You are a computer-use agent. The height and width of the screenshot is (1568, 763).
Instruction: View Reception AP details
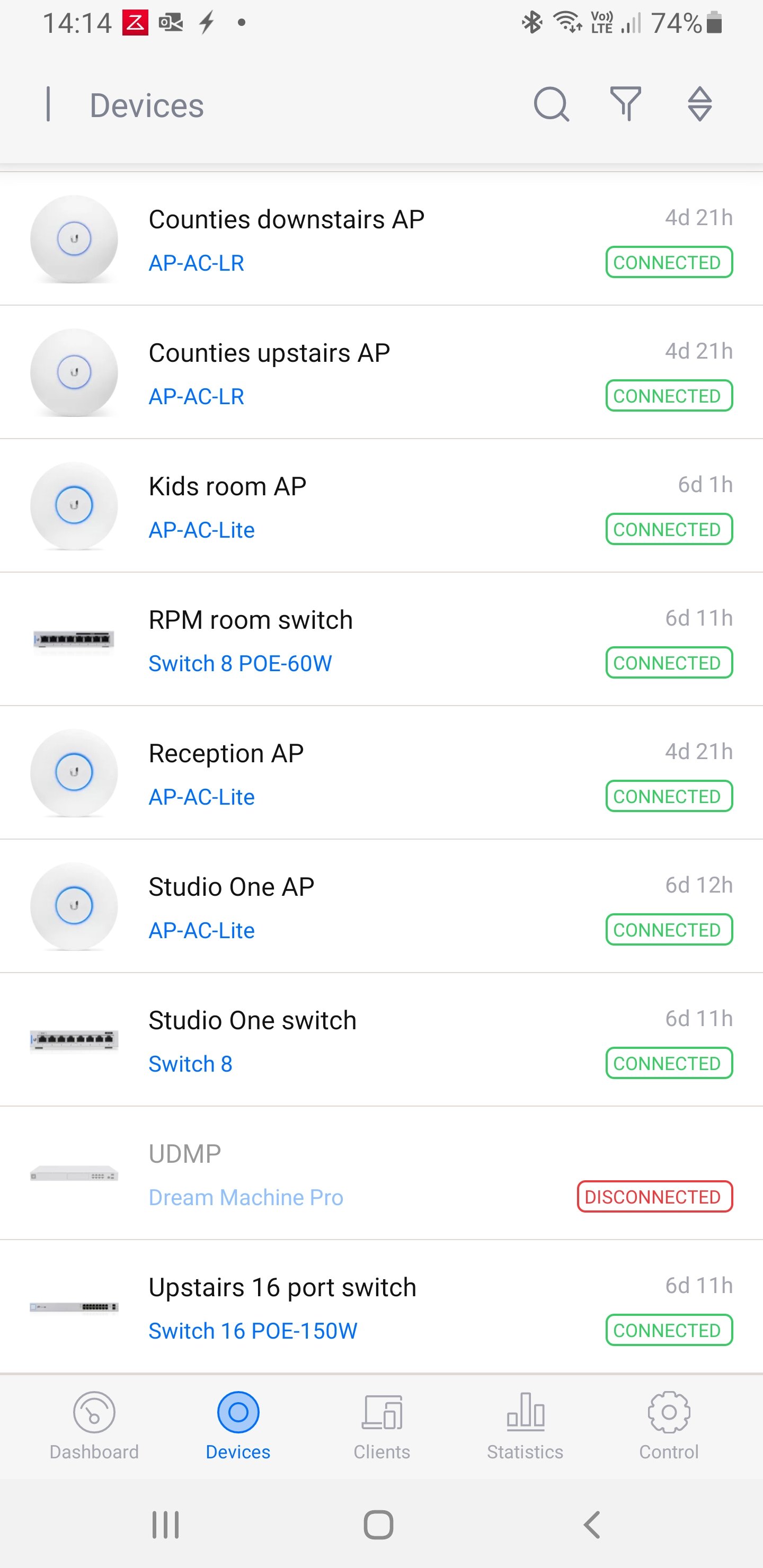click(381, 773)
